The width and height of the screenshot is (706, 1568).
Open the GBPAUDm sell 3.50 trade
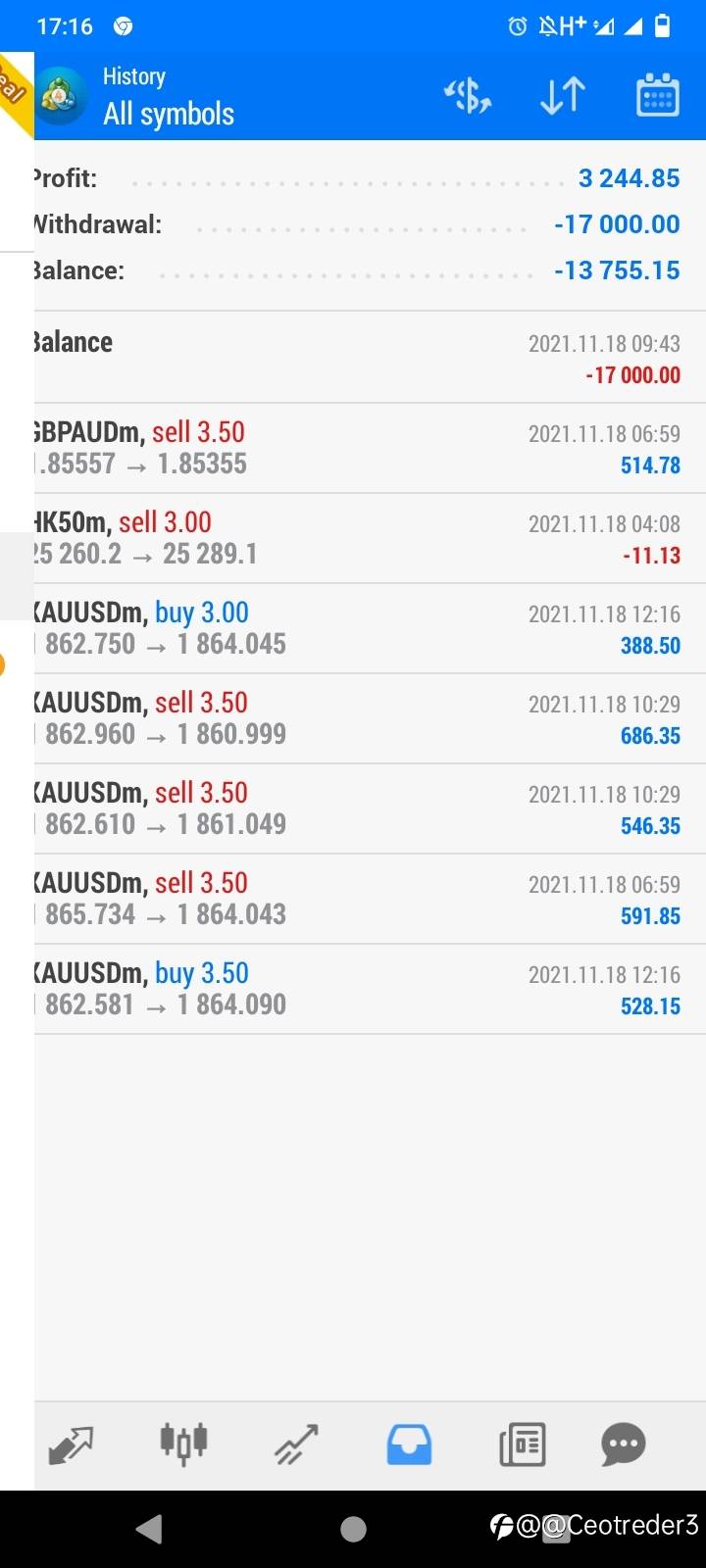370,448
